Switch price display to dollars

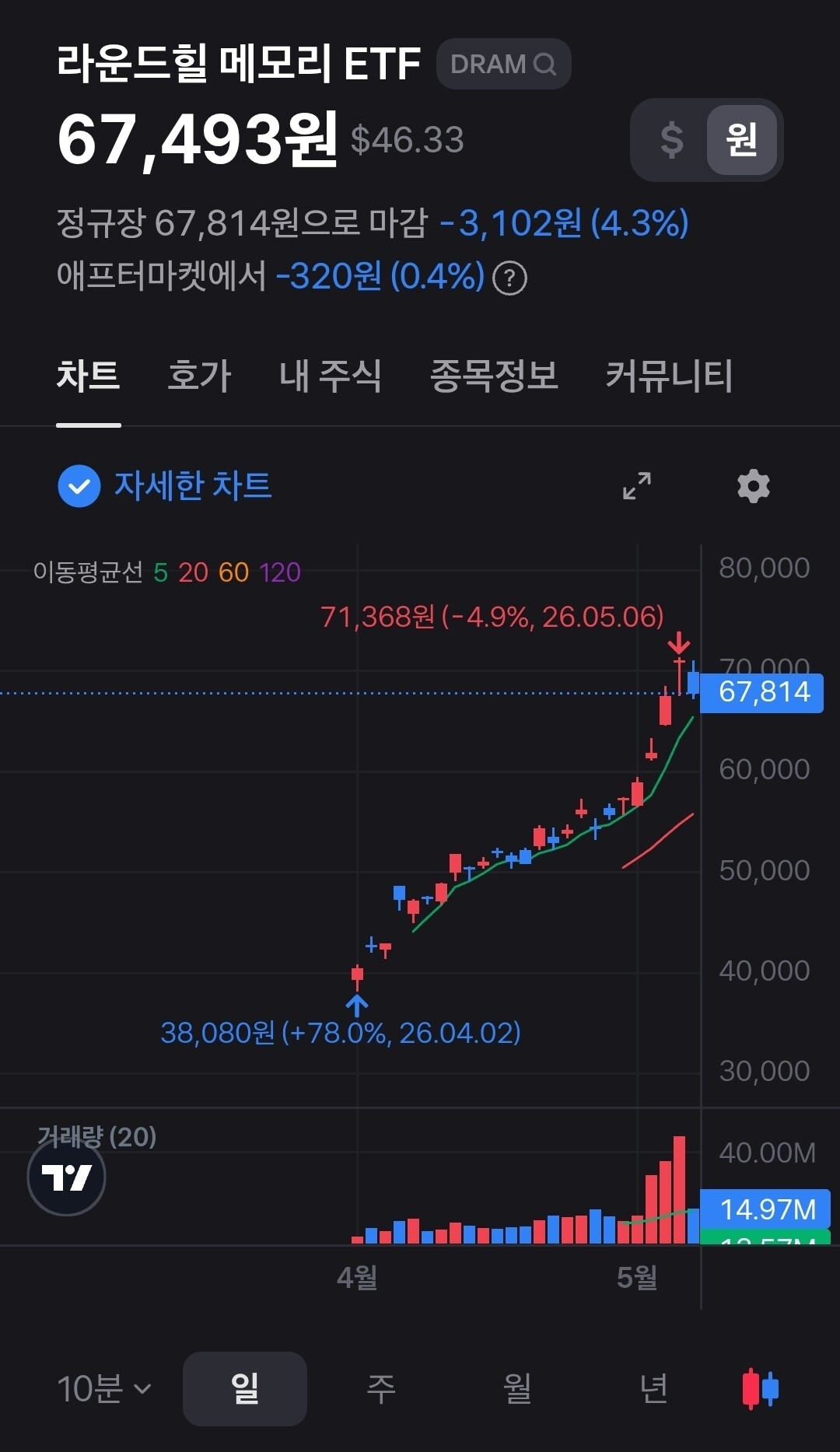[x=671, y=140]
